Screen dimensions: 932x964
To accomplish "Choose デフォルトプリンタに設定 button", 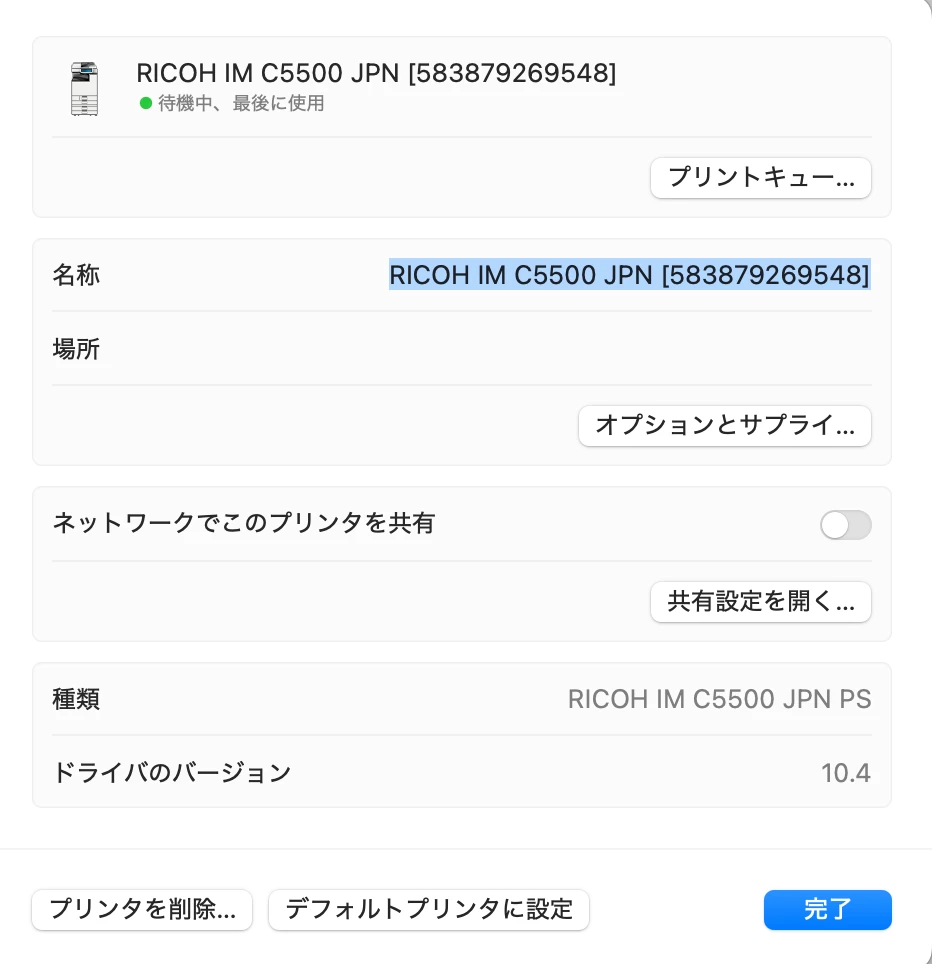I will point(428,909).
